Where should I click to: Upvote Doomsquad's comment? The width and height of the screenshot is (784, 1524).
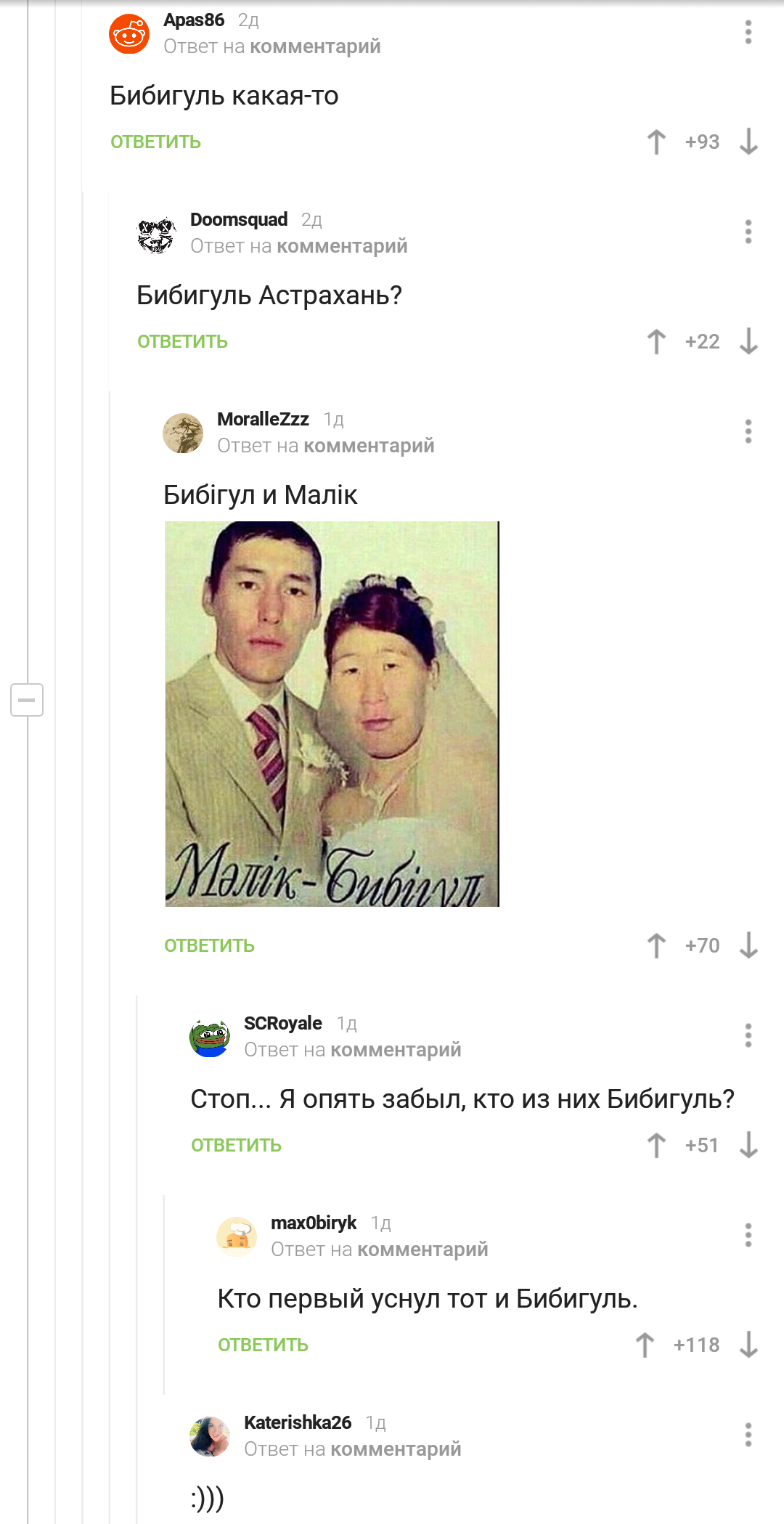pyautogui.click(x=656, y=341)
